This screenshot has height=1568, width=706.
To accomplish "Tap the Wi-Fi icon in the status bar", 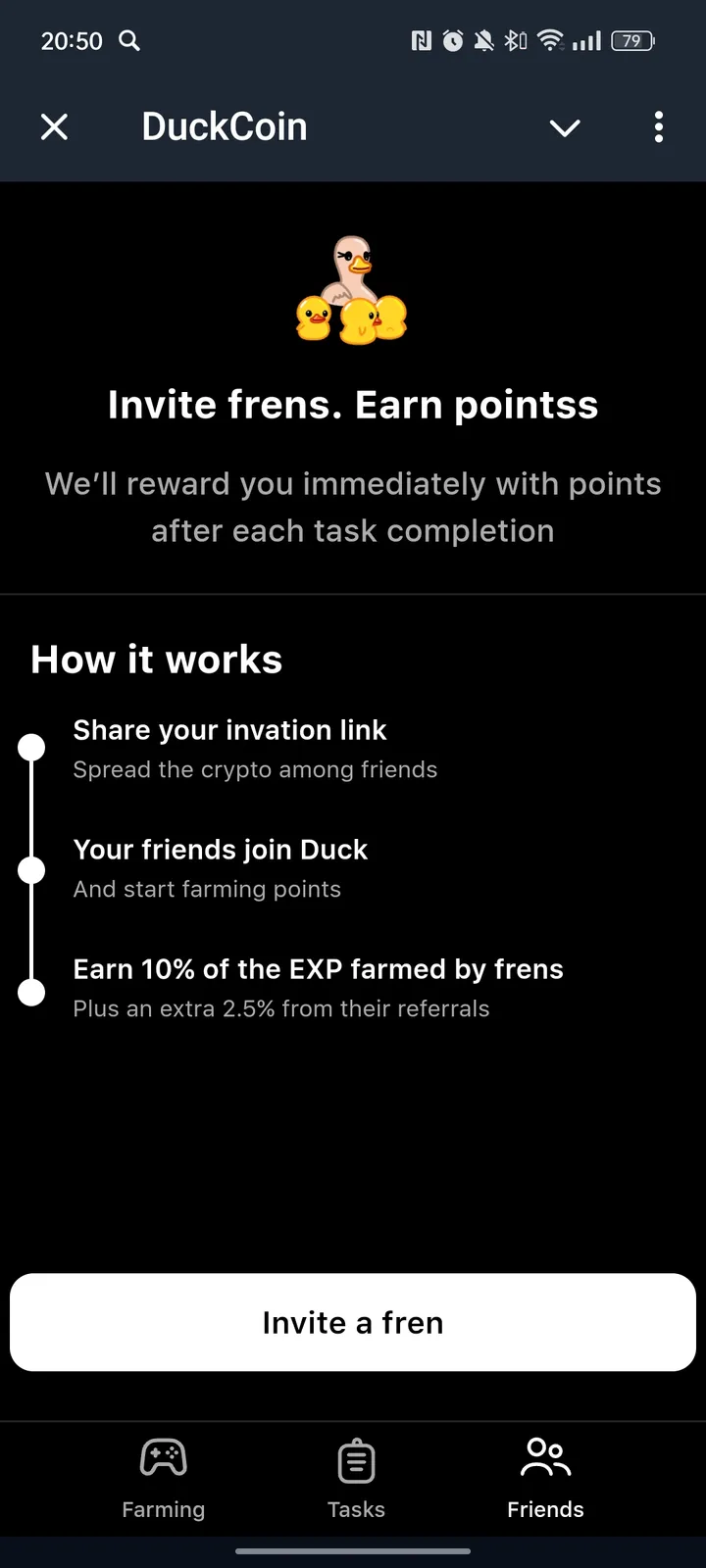I will click(x=549, y=41).
